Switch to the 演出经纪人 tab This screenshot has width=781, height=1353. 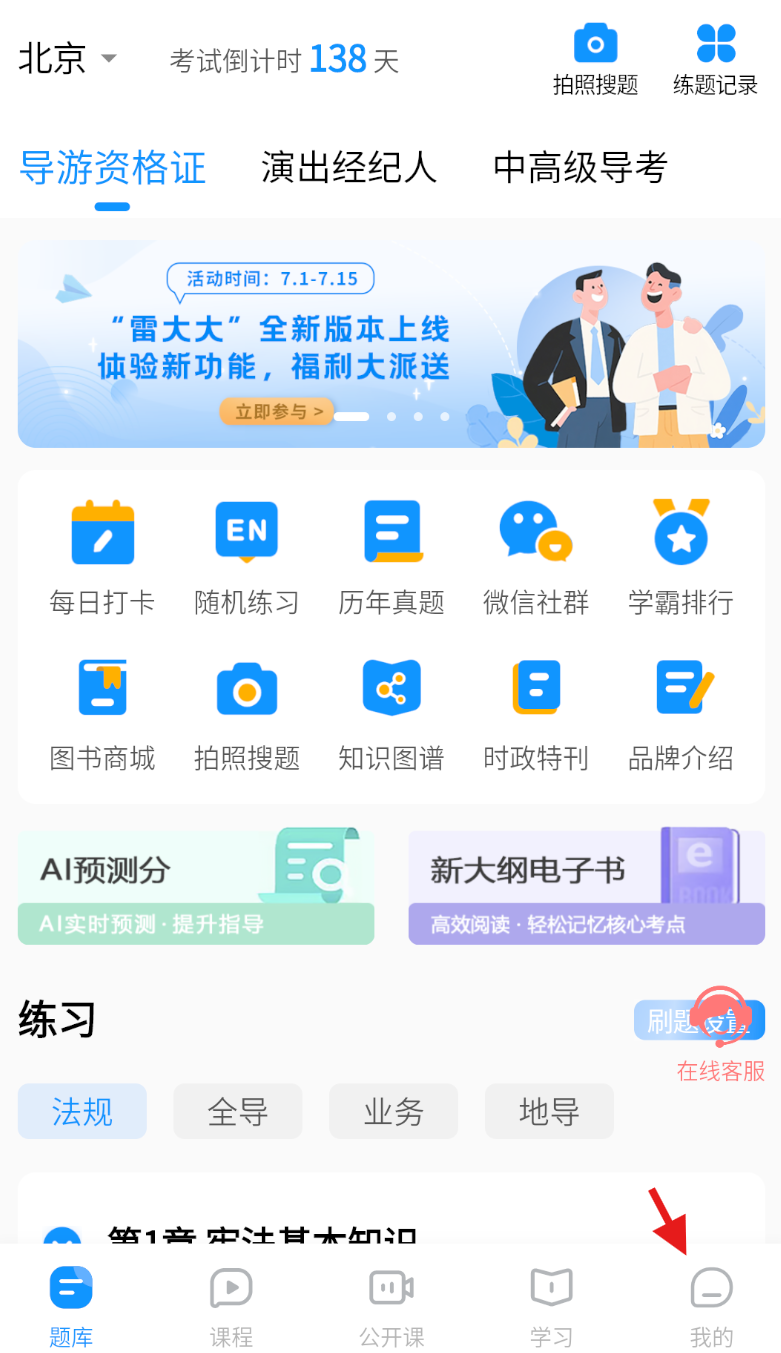pyautogui.click(x=349, y=167)
